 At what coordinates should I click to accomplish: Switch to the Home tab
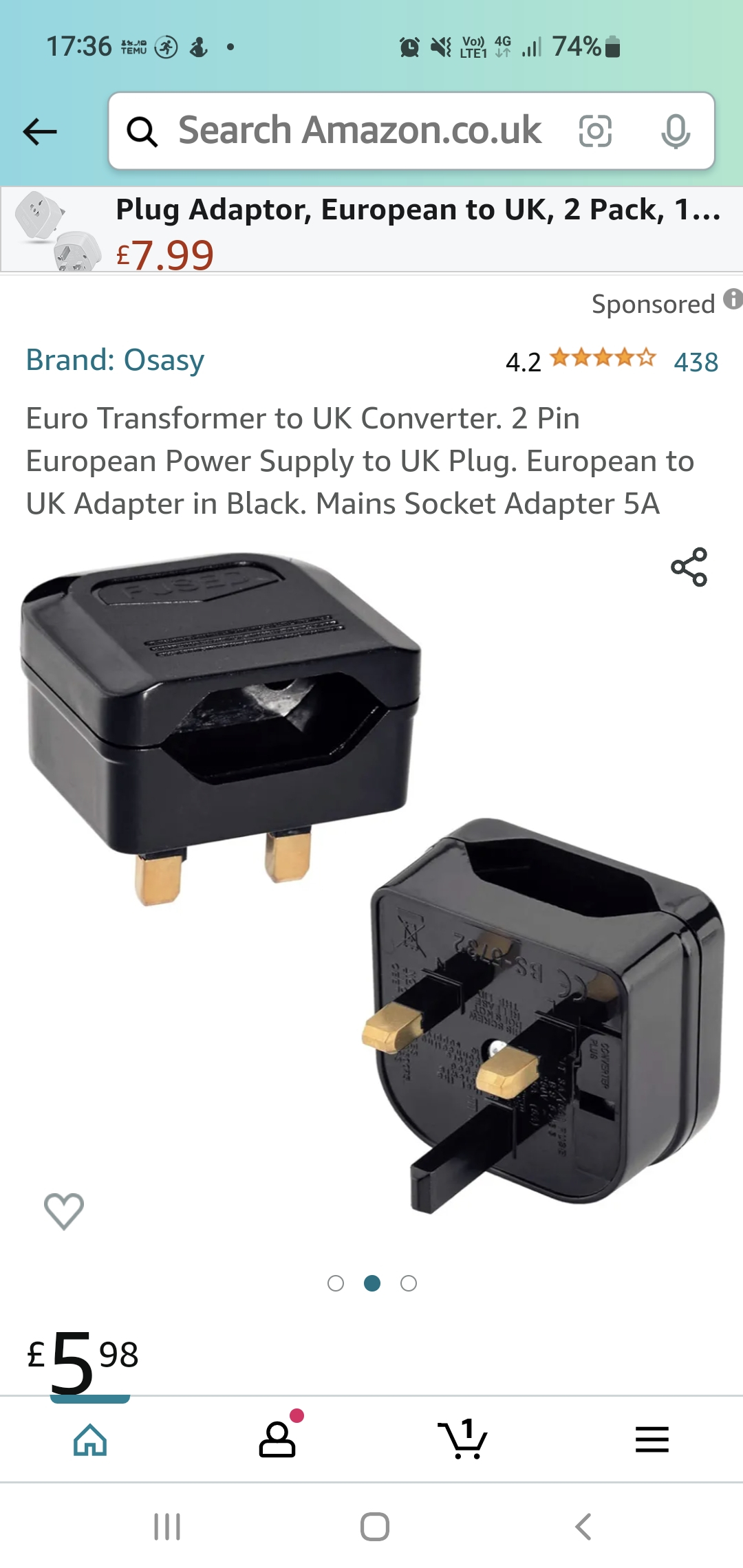point(90,1439)
